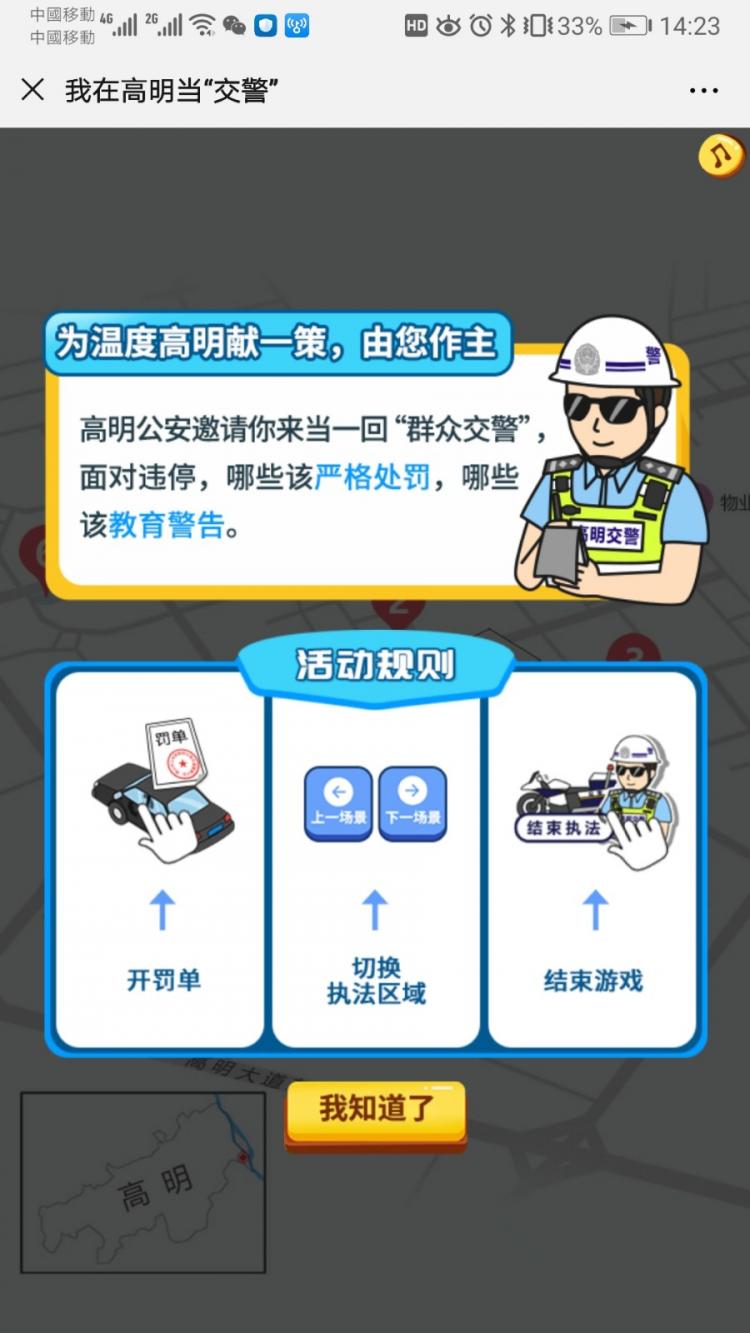Close the 我在高明当交警 page

33,90
